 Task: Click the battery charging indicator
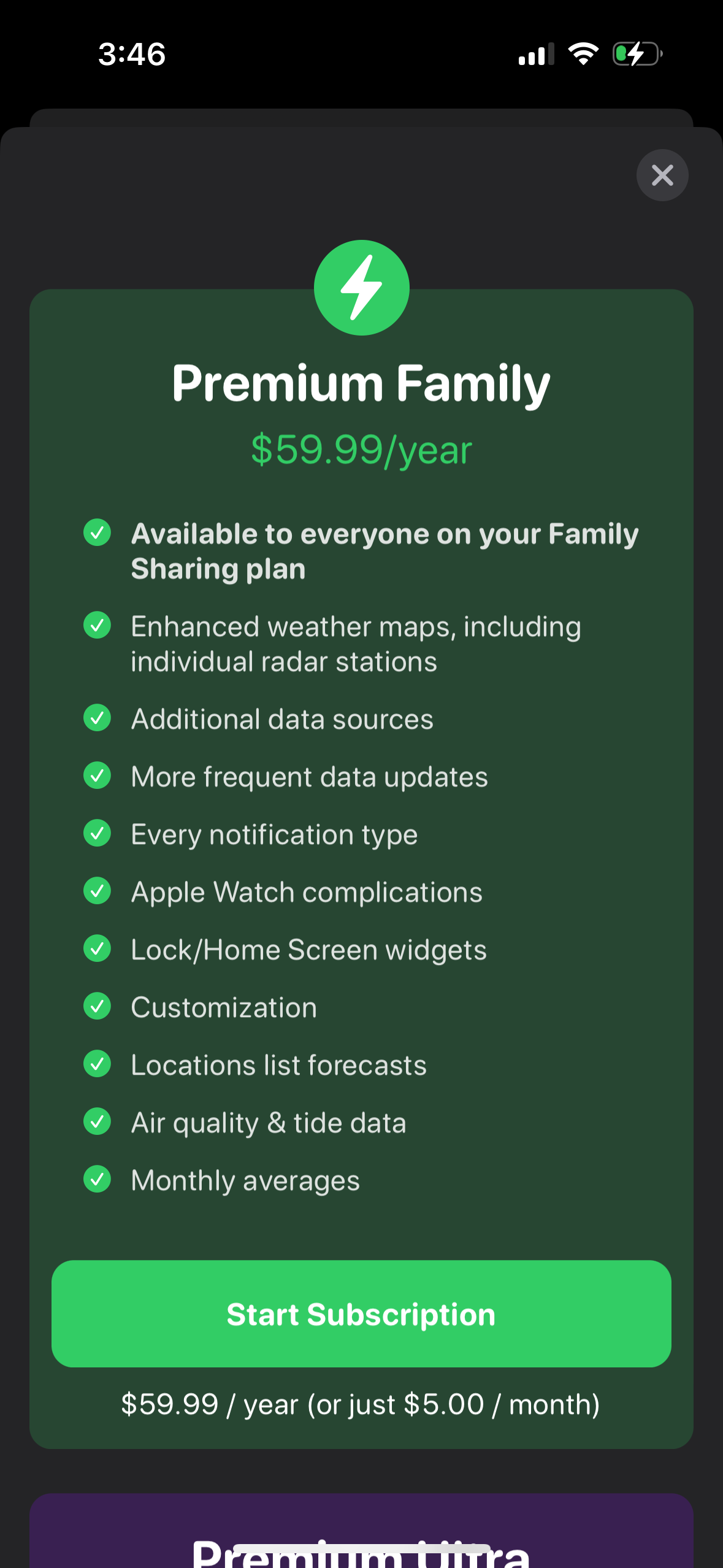(x=635, y=54)
